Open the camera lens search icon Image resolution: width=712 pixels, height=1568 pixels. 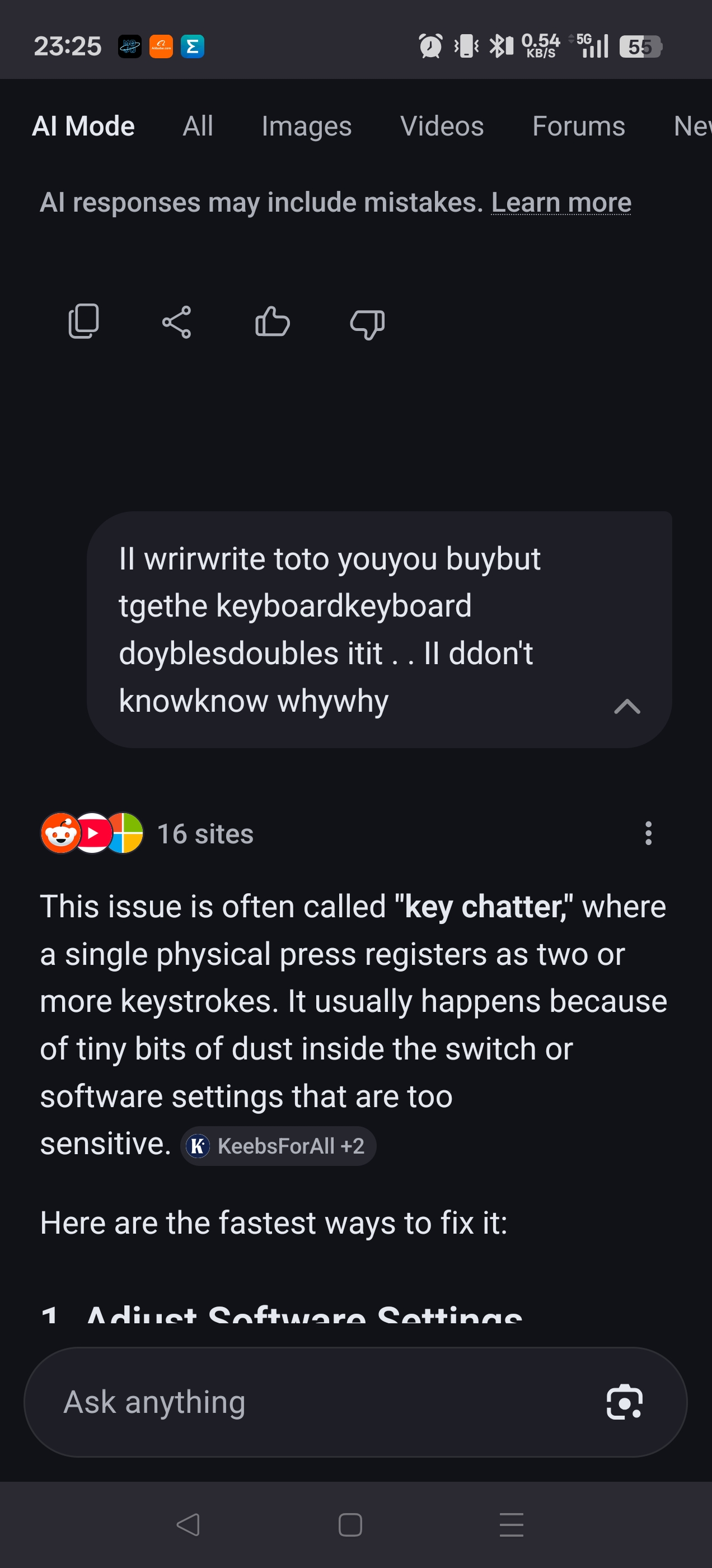point(624,1402)
